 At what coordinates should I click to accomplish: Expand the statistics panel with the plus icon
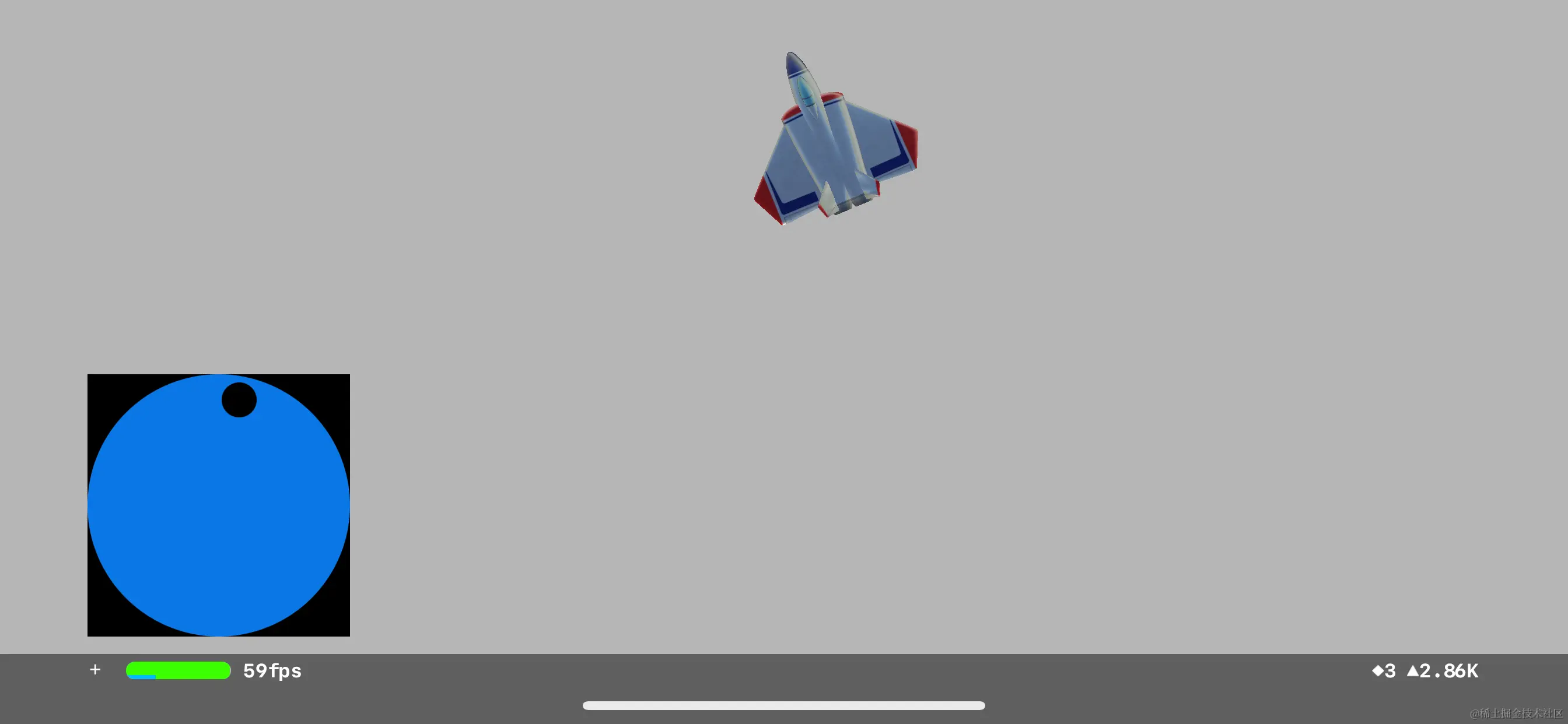(95, 670)
